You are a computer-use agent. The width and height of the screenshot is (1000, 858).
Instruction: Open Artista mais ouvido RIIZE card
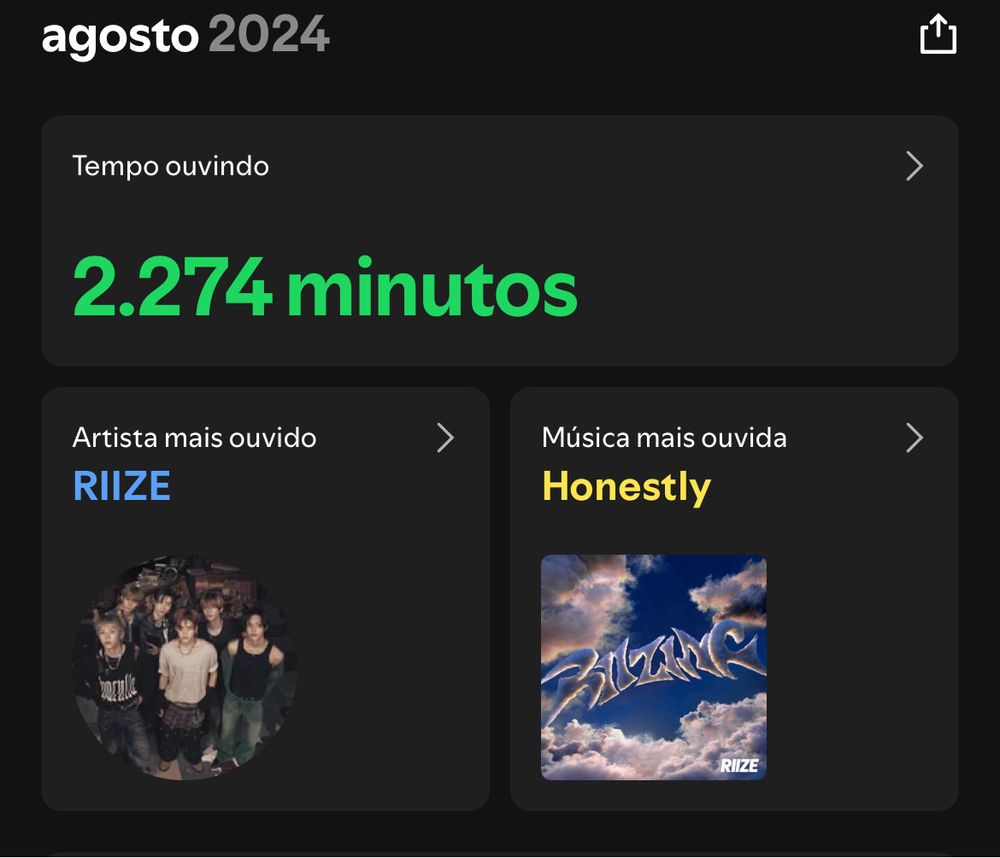(x=265, y=599)
